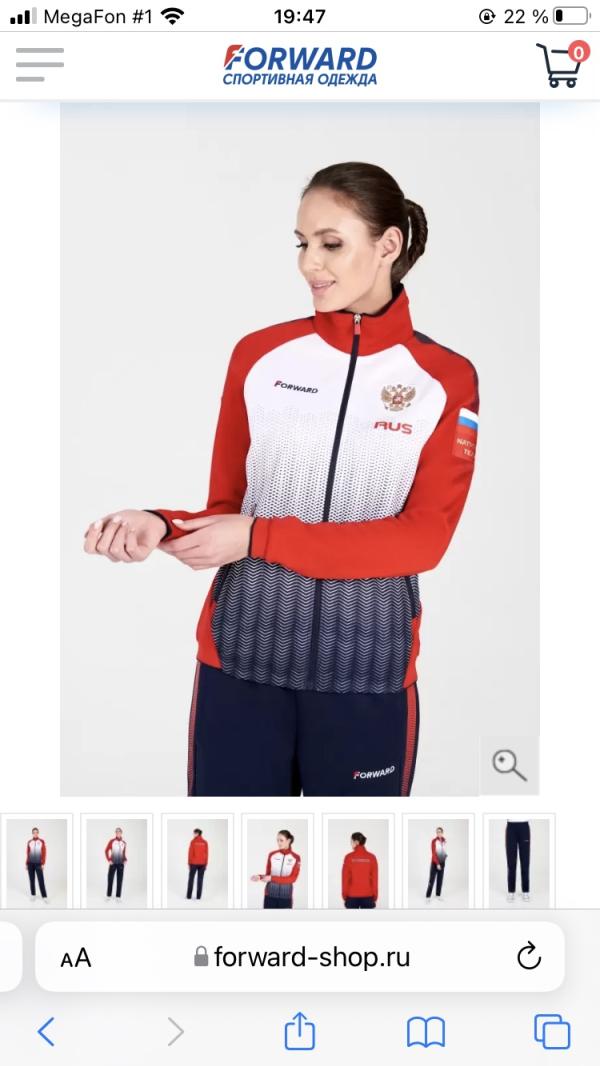
Task: Share this page
Action: pos(300,1031)
